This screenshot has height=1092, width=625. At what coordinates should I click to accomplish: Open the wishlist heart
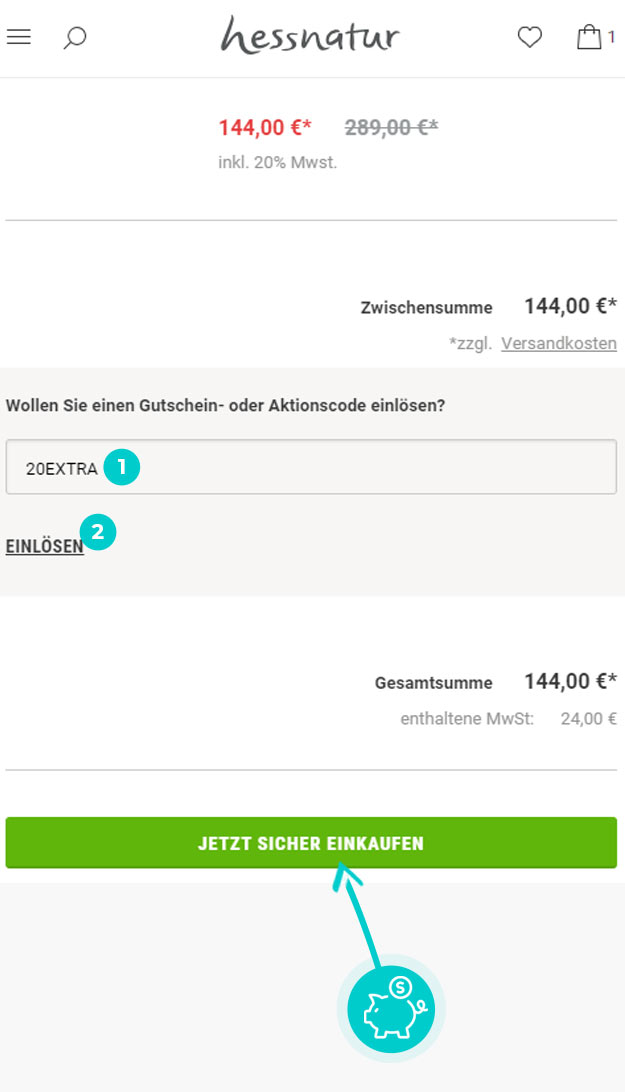(530, 37)
